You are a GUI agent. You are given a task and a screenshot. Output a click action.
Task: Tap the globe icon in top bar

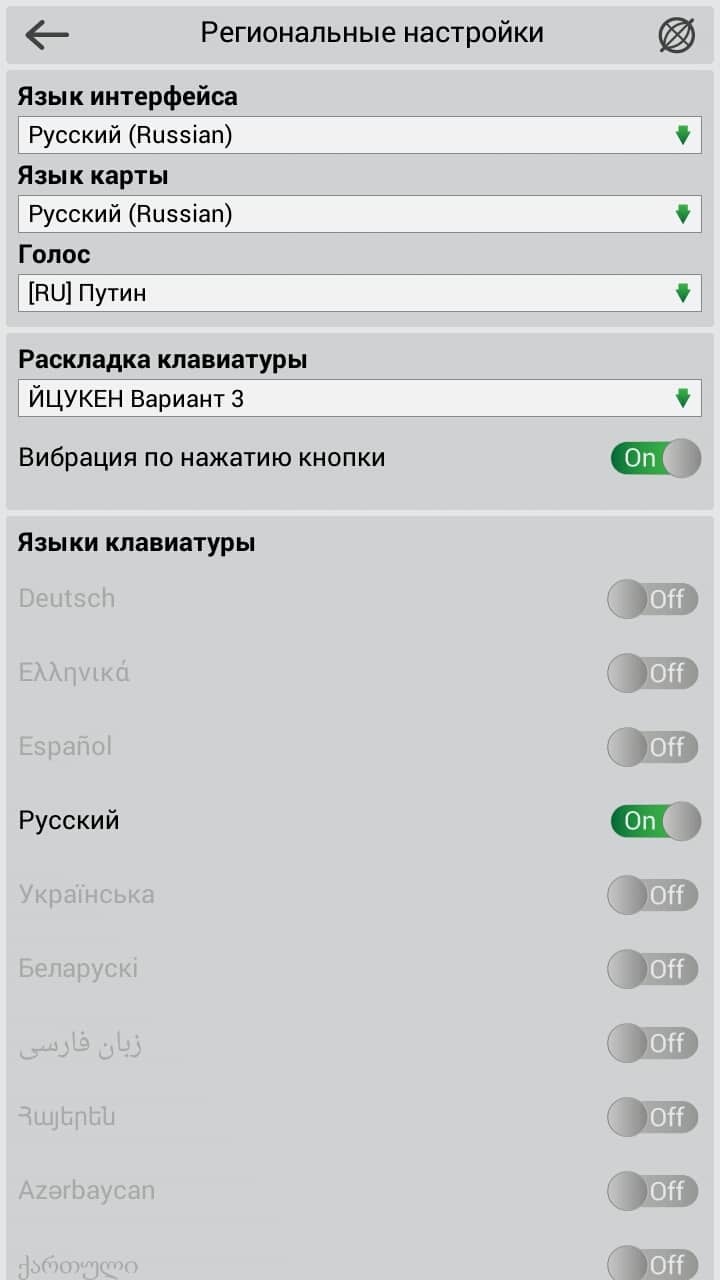coord(676,35)
